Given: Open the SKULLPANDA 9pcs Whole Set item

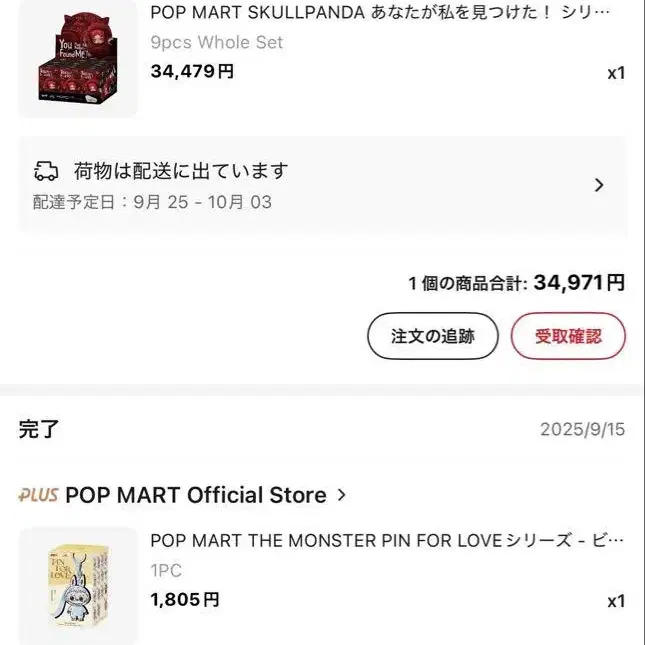Looking at the screenshot, I should pos(322,58).
